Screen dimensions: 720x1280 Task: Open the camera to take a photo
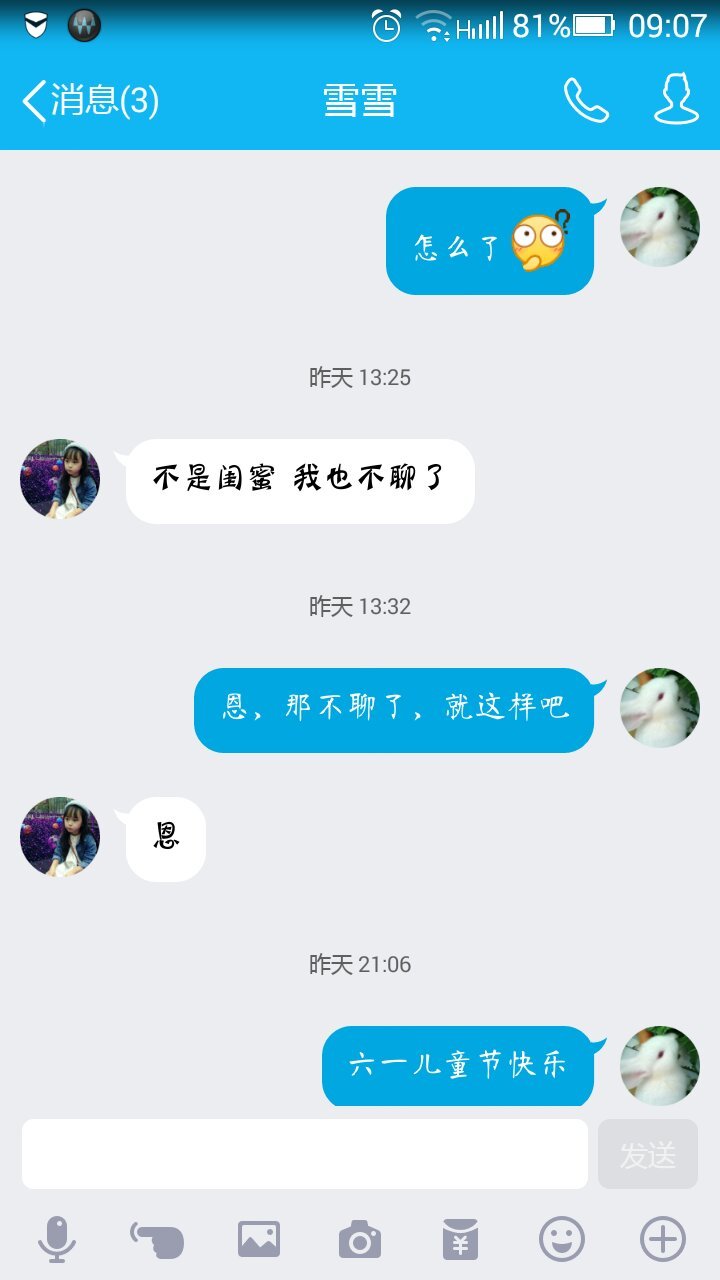(x=360, y=1240)
